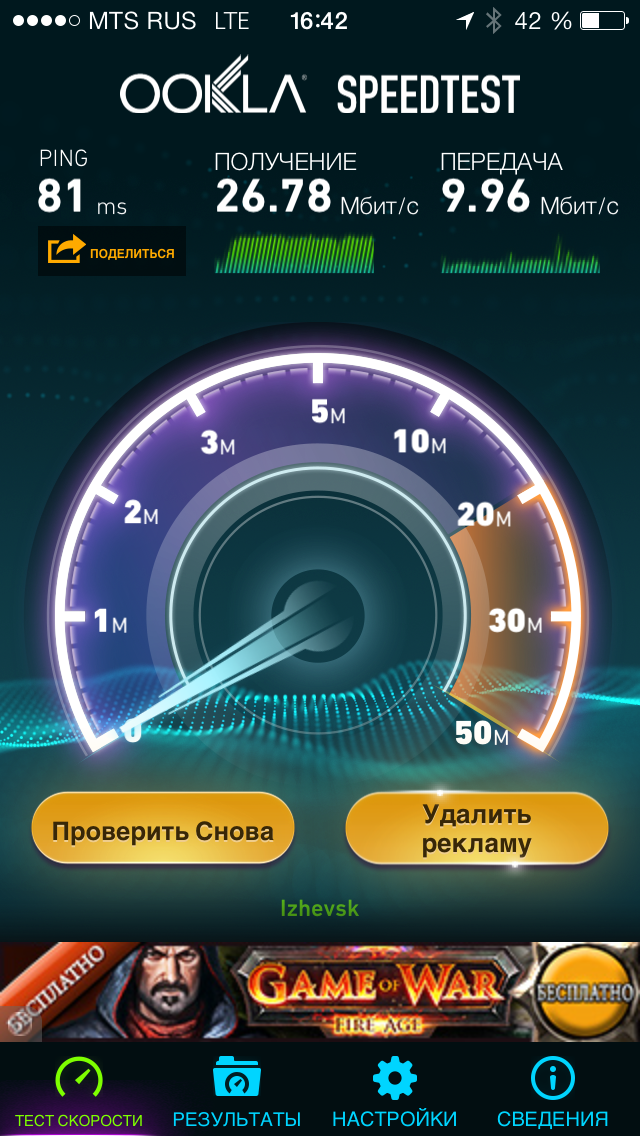Open the Сведения info tab
Image resolution: width=640 pixels, height=1136 pixels.
552,1091
